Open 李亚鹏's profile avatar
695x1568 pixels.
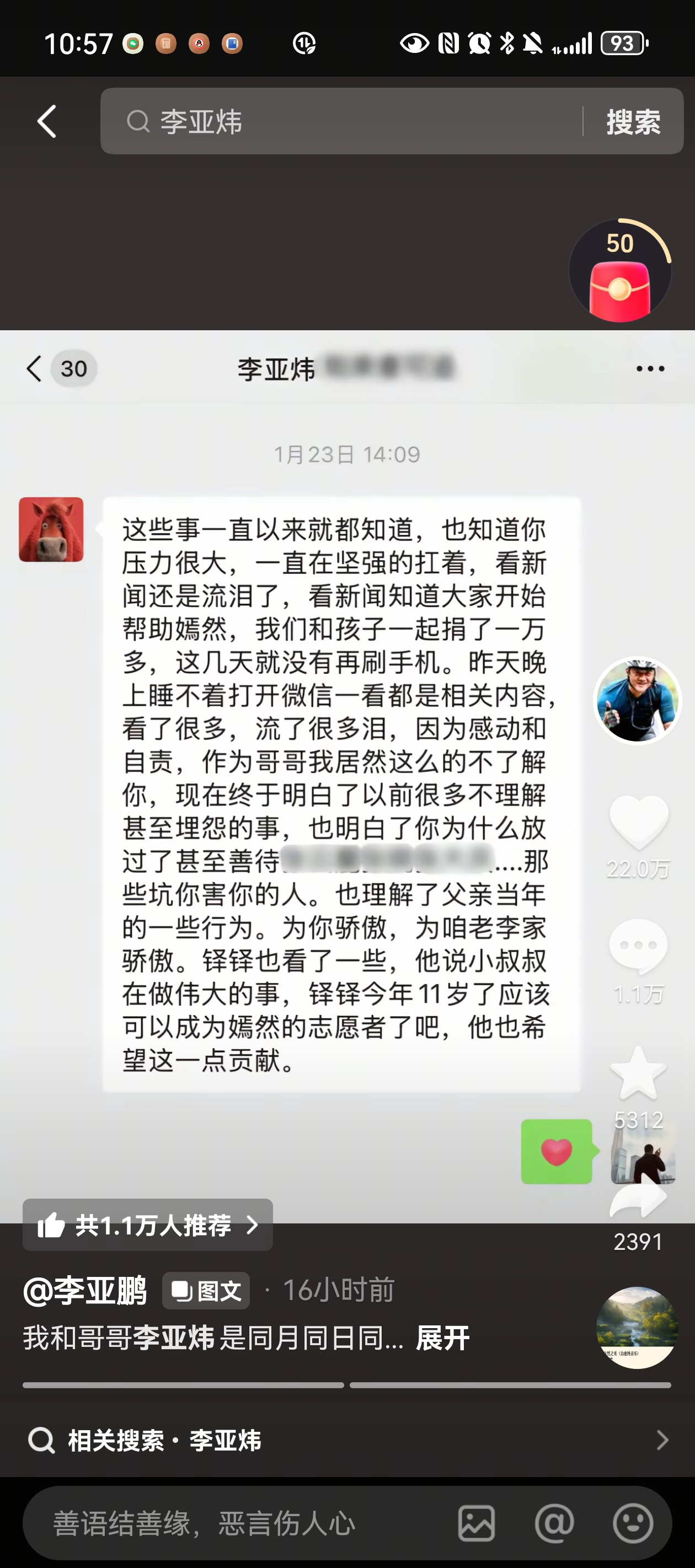coord(637,700)
